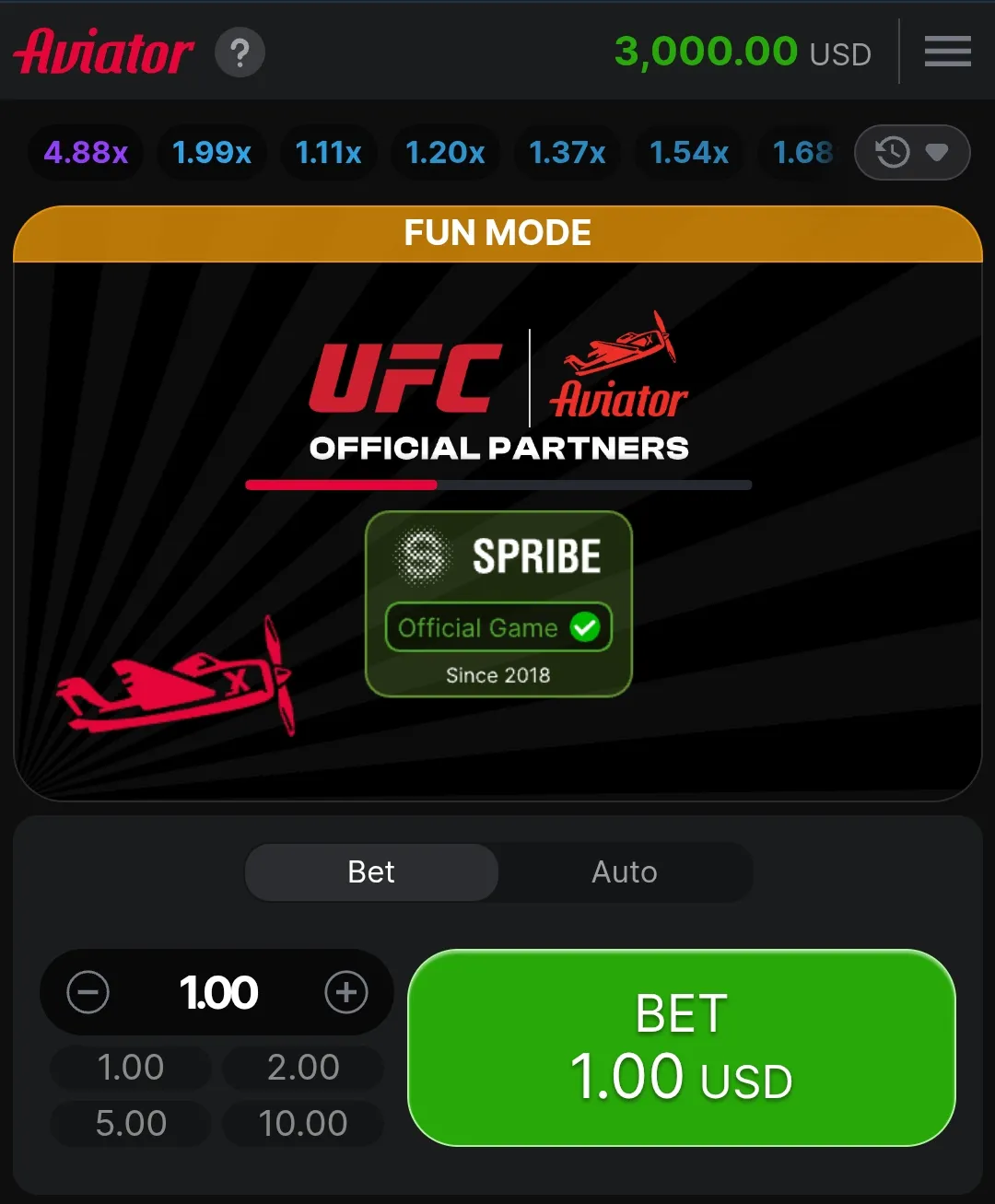Choose the 10.00 quick bet amount
The image size is (995, 1204).
(303, 1123)
